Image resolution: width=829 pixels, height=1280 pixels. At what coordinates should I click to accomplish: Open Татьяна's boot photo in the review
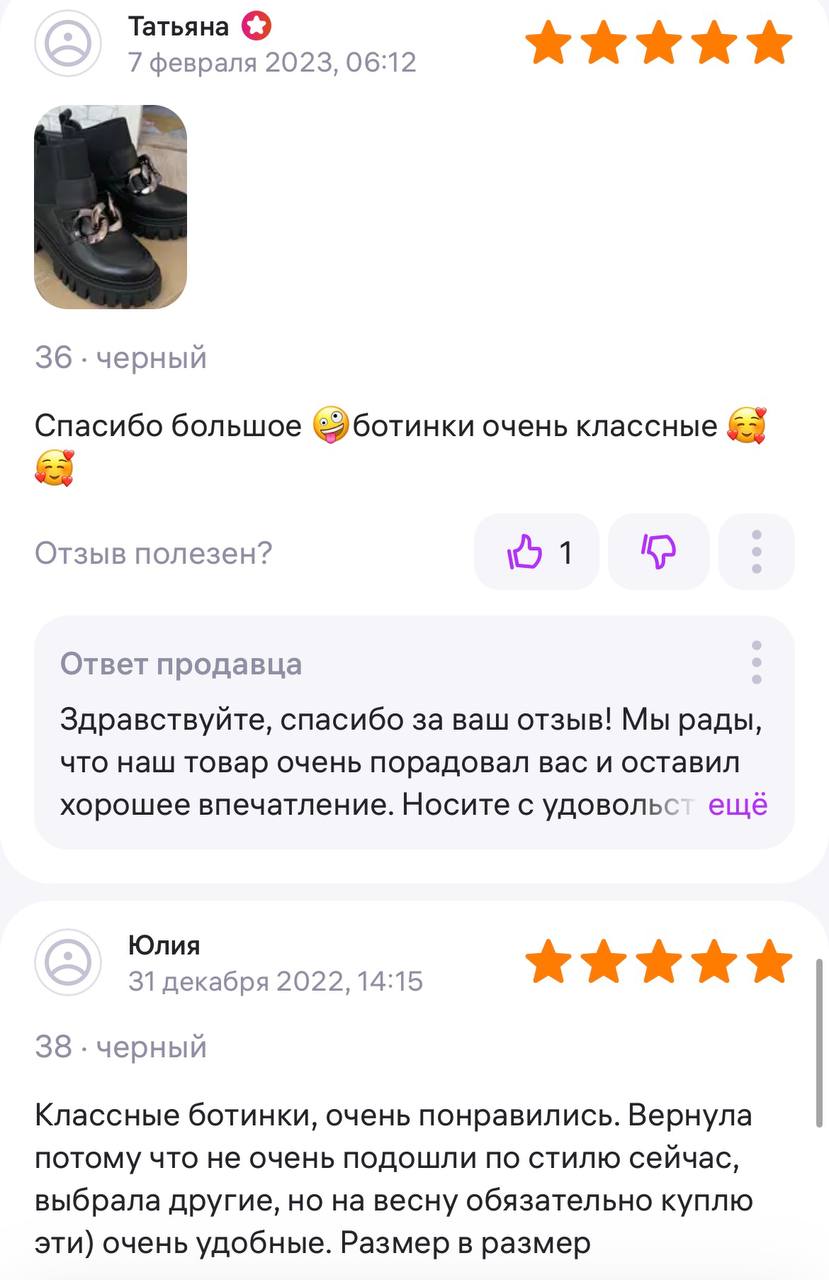[111, 207]
